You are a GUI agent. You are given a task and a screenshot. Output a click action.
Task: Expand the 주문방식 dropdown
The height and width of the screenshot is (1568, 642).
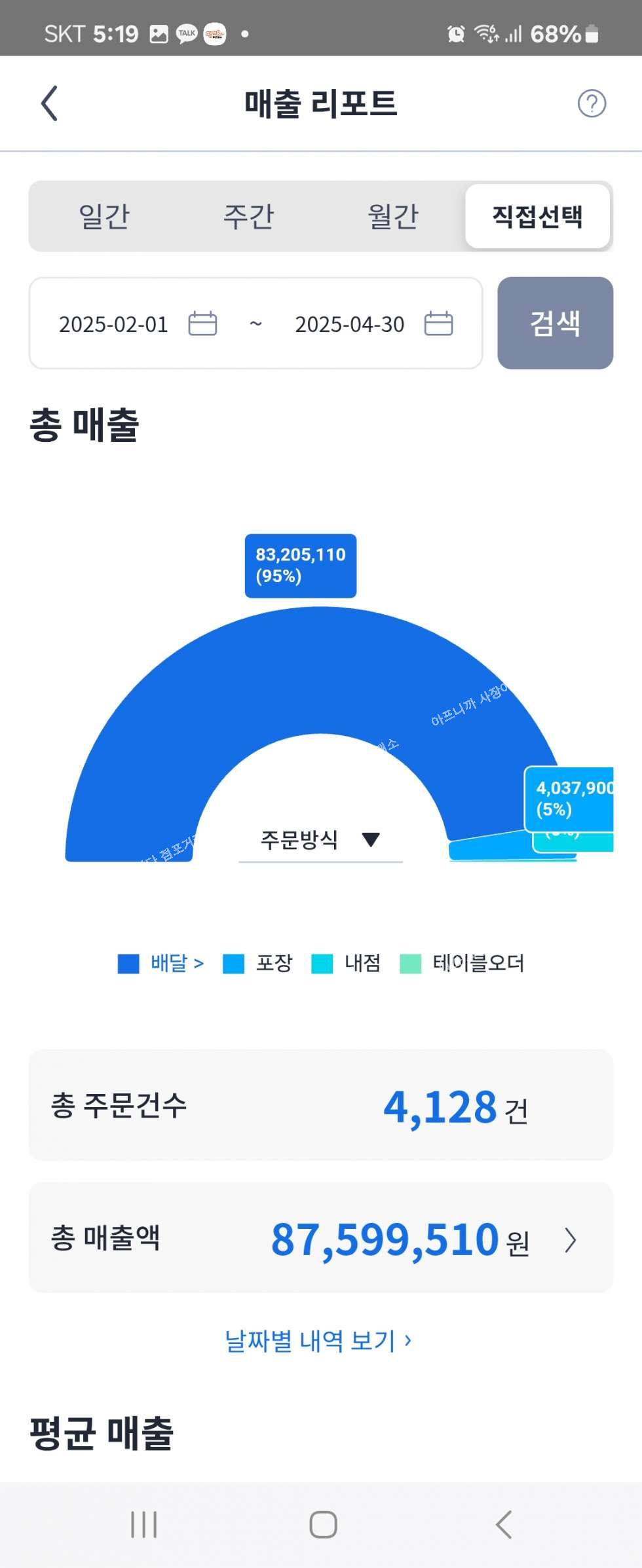(x=320, y=840)
